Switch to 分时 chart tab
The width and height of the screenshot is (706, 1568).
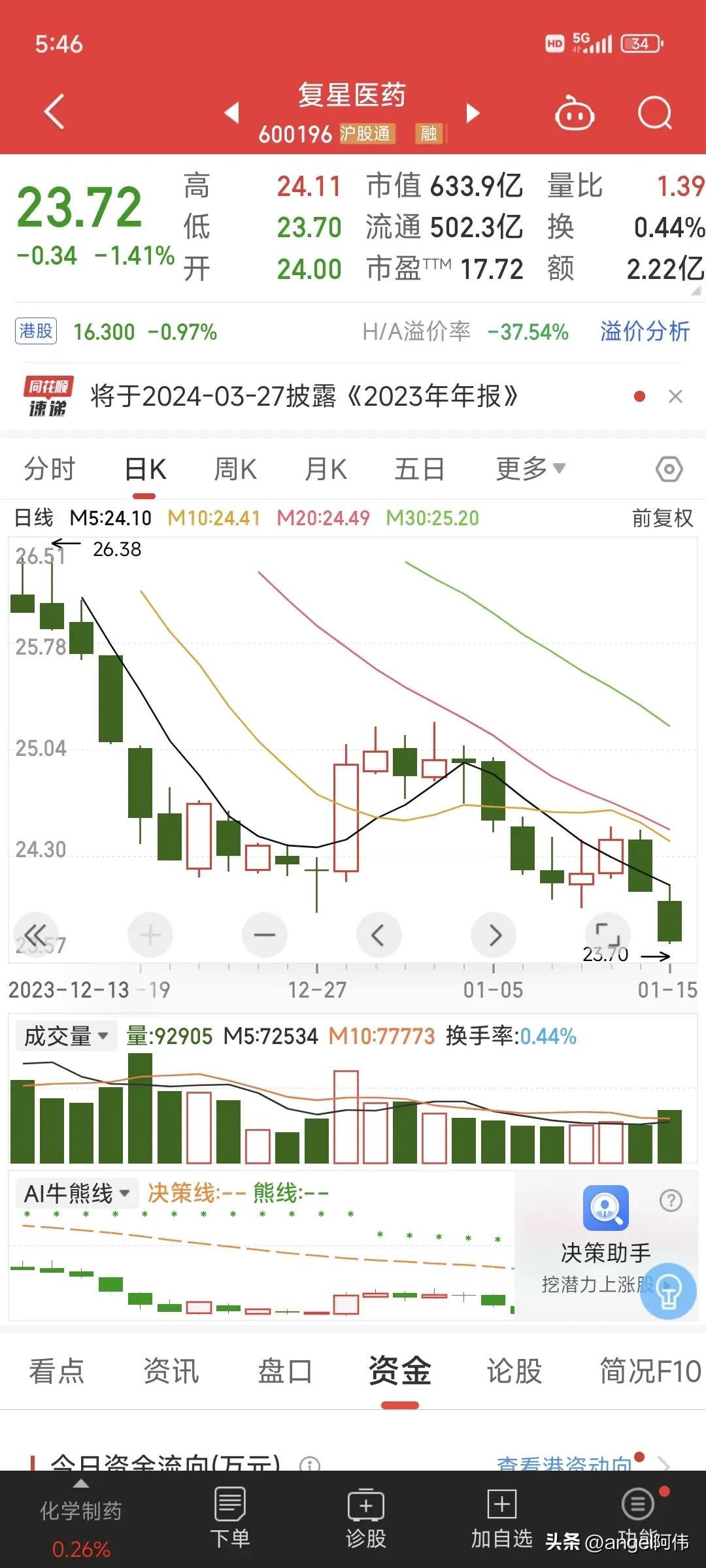click(50, 469)
